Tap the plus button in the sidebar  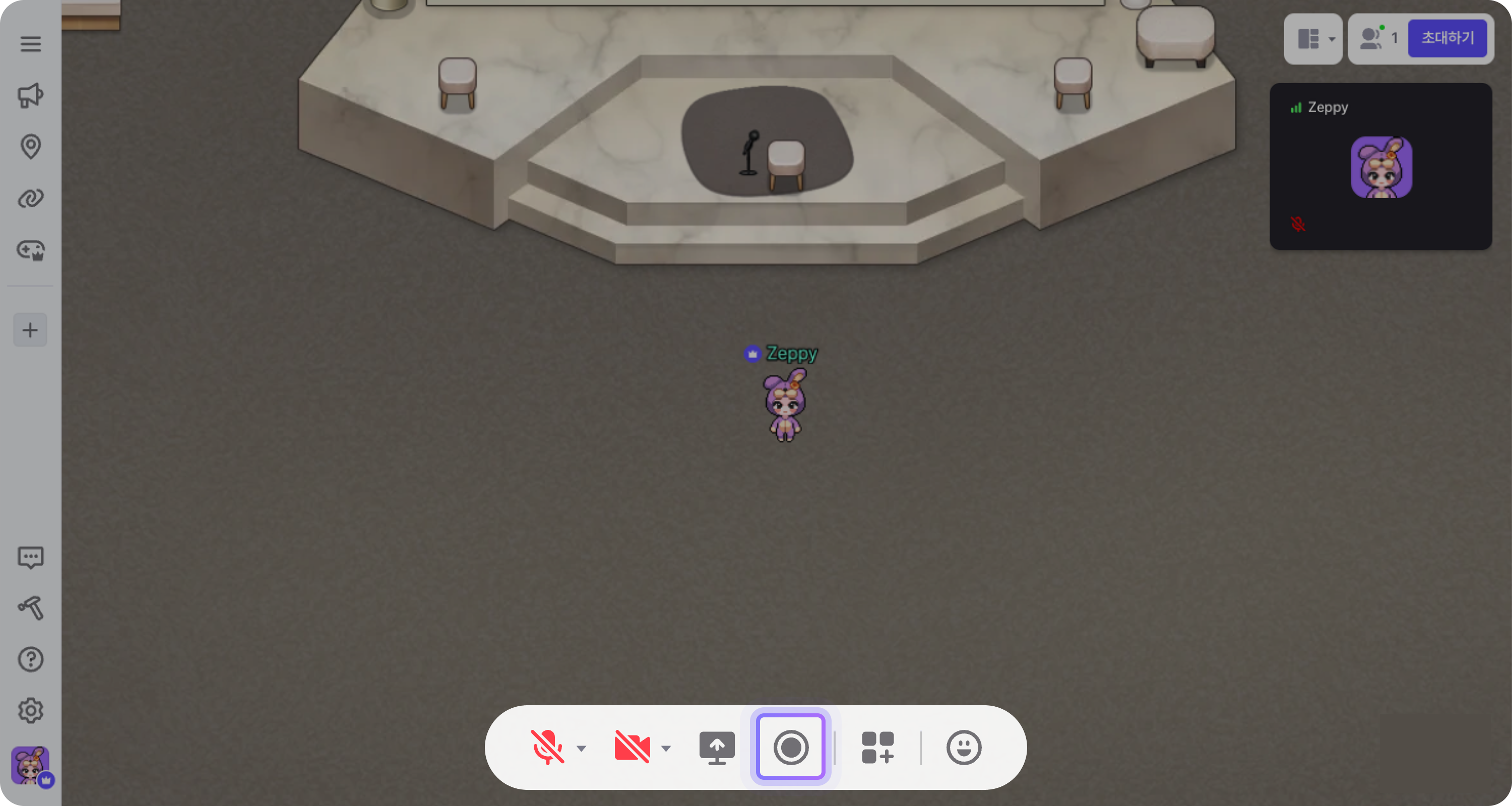pyautogui.click(x=30, y=330)
